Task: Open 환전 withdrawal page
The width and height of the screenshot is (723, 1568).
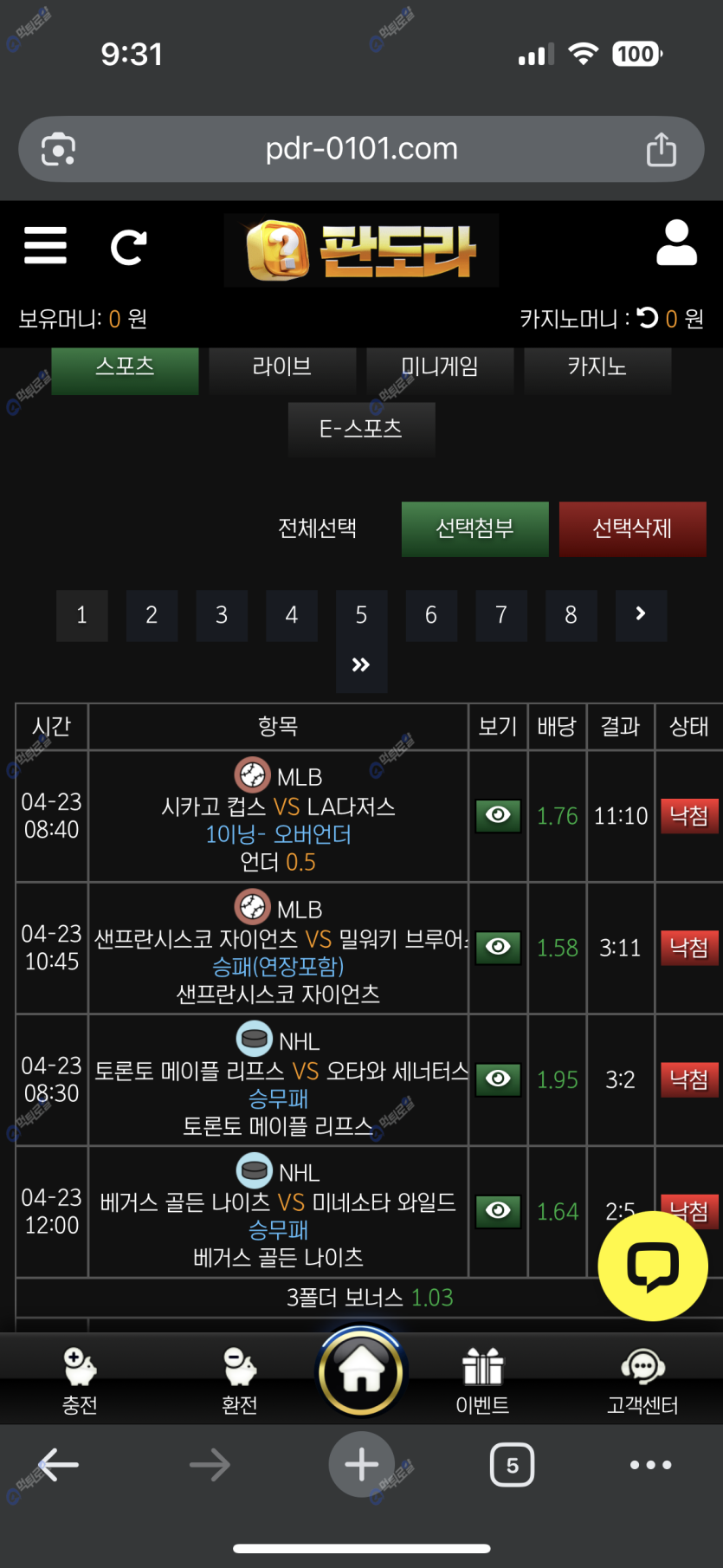Action: [240, 1379]
